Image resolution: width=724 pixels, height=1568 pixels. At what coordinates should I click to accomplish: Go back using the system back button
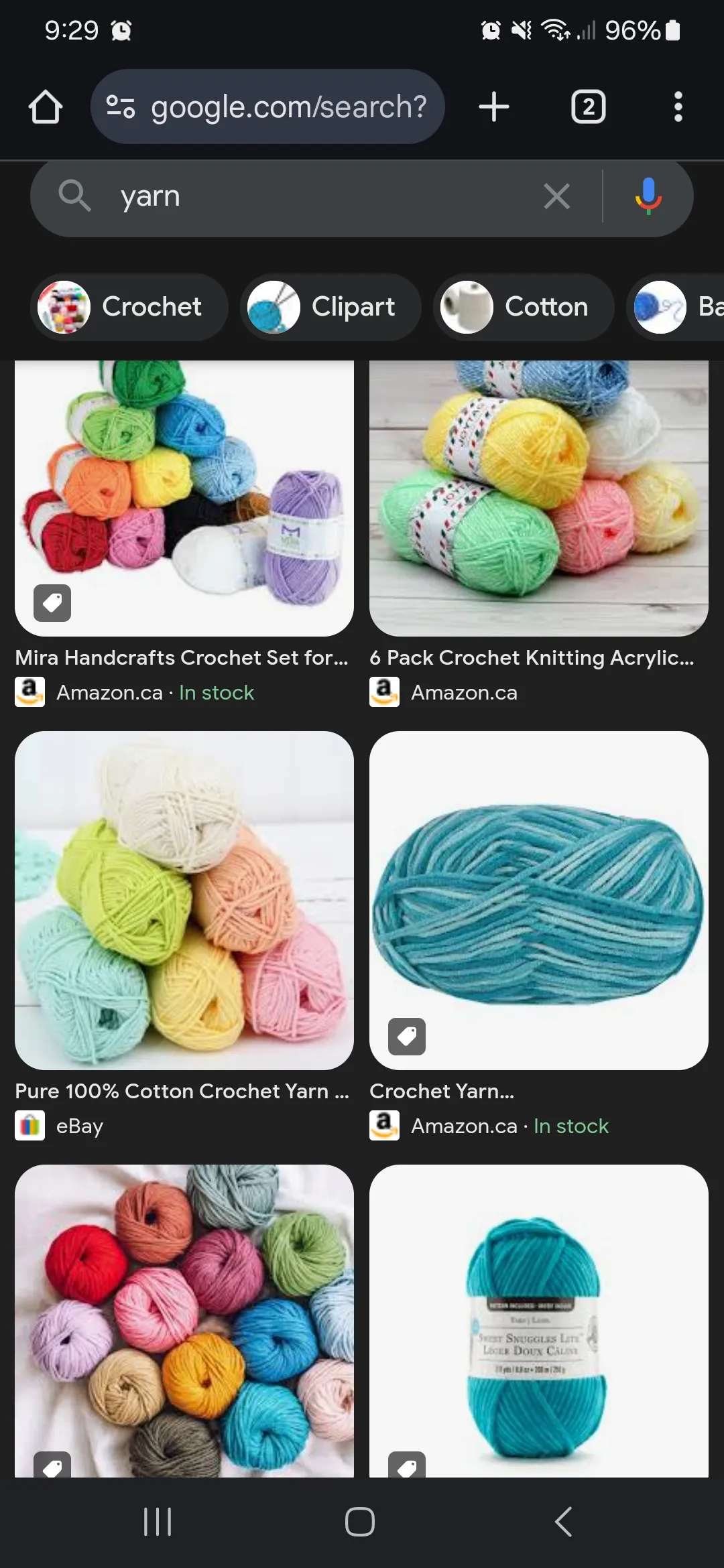[564, 1522]
